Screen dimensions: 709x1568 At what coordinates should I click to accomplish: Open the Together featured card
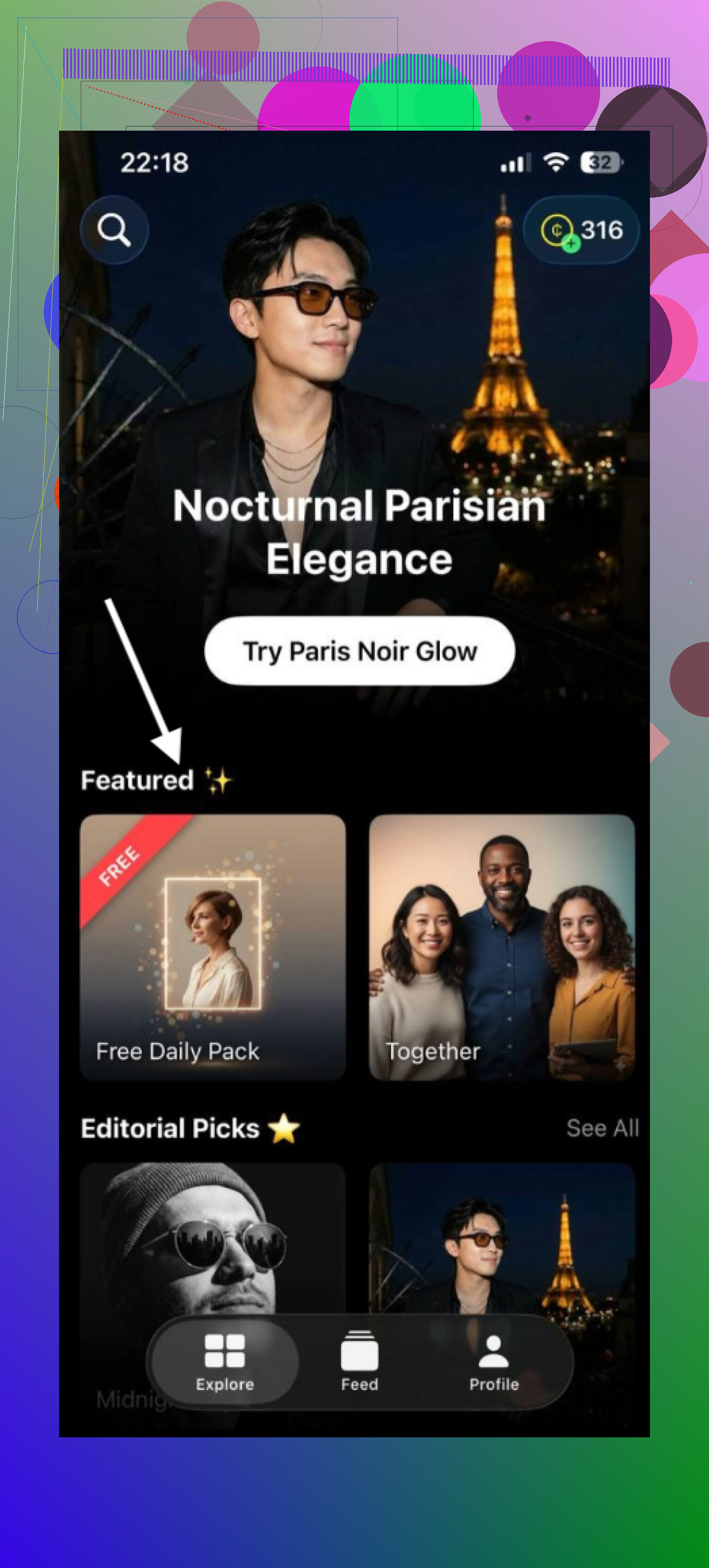click(501, 947)
